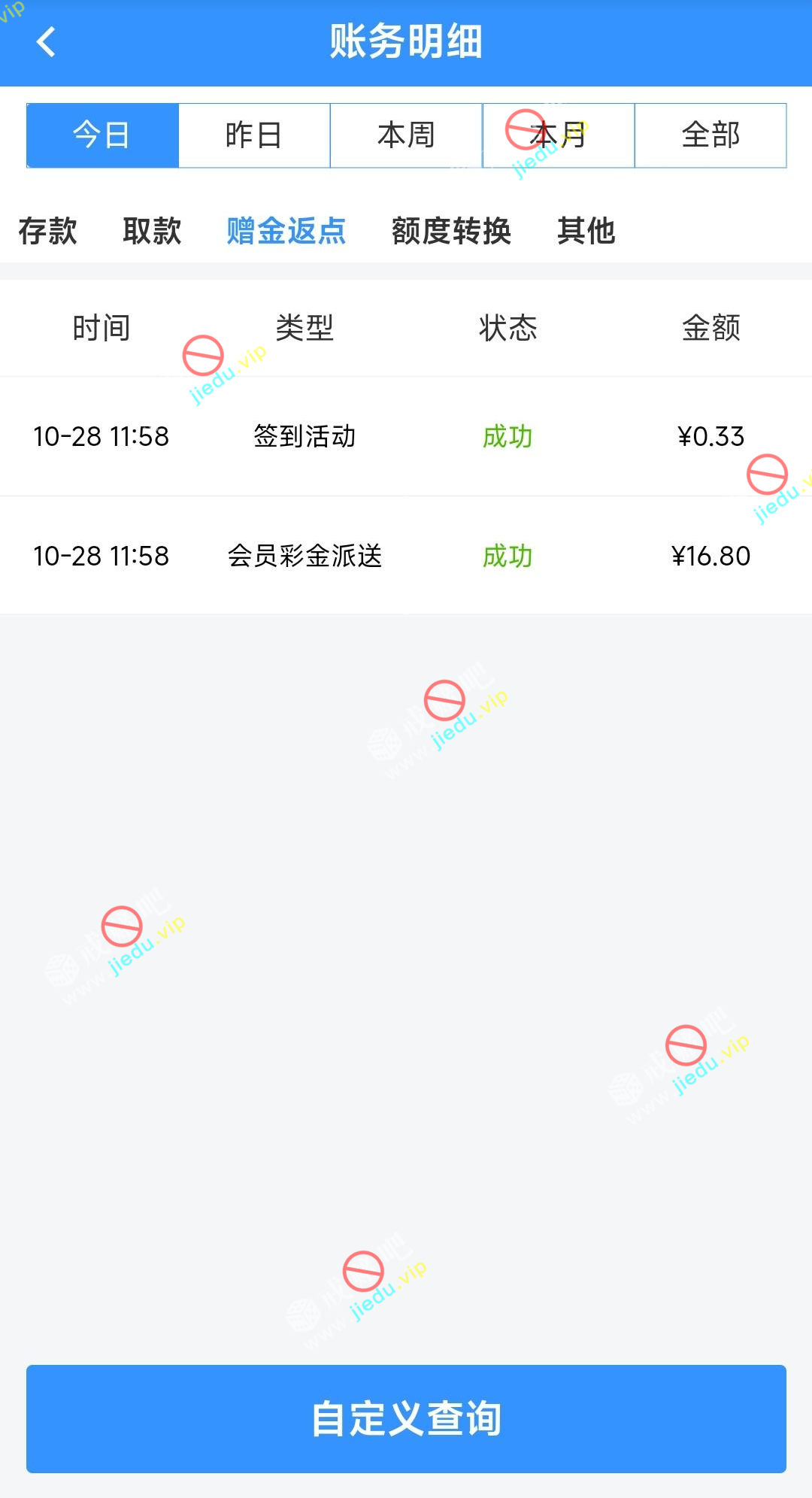Show records for 本月
The width and height of the screenshot is (812, 1498).
(559, 135)
